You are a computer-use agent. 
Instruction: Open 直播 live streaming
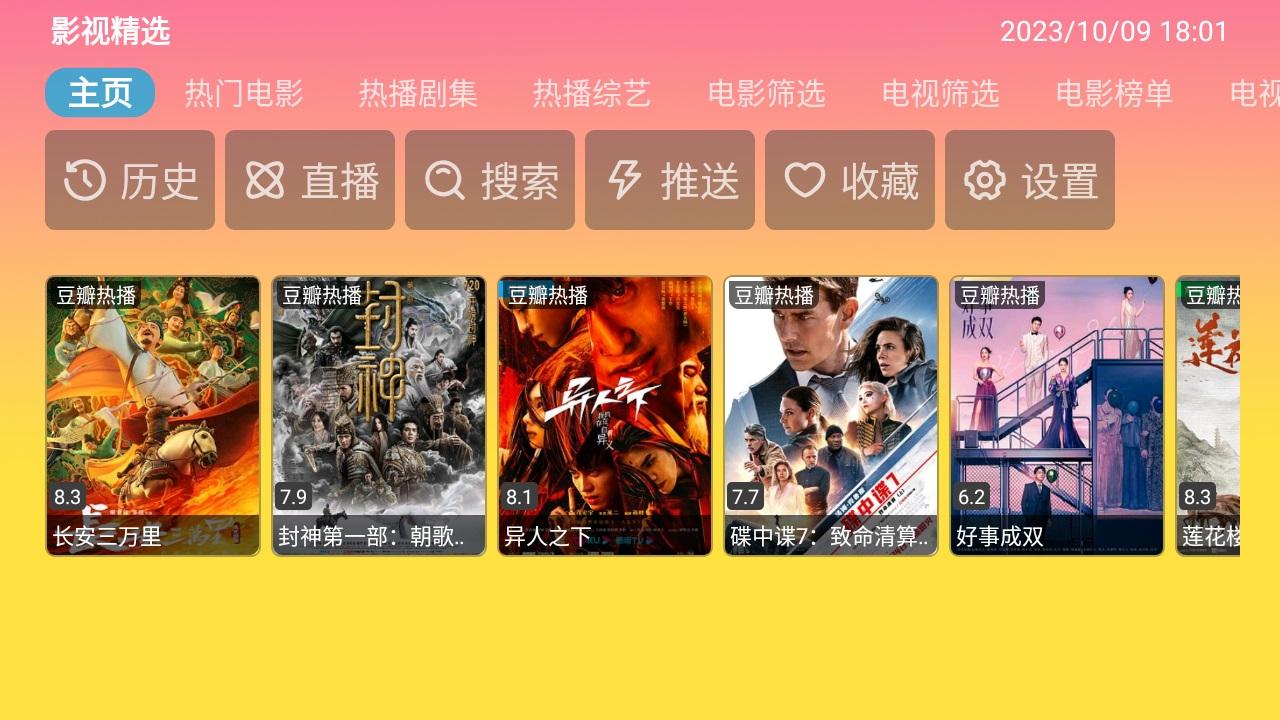(x=310, y=180)
